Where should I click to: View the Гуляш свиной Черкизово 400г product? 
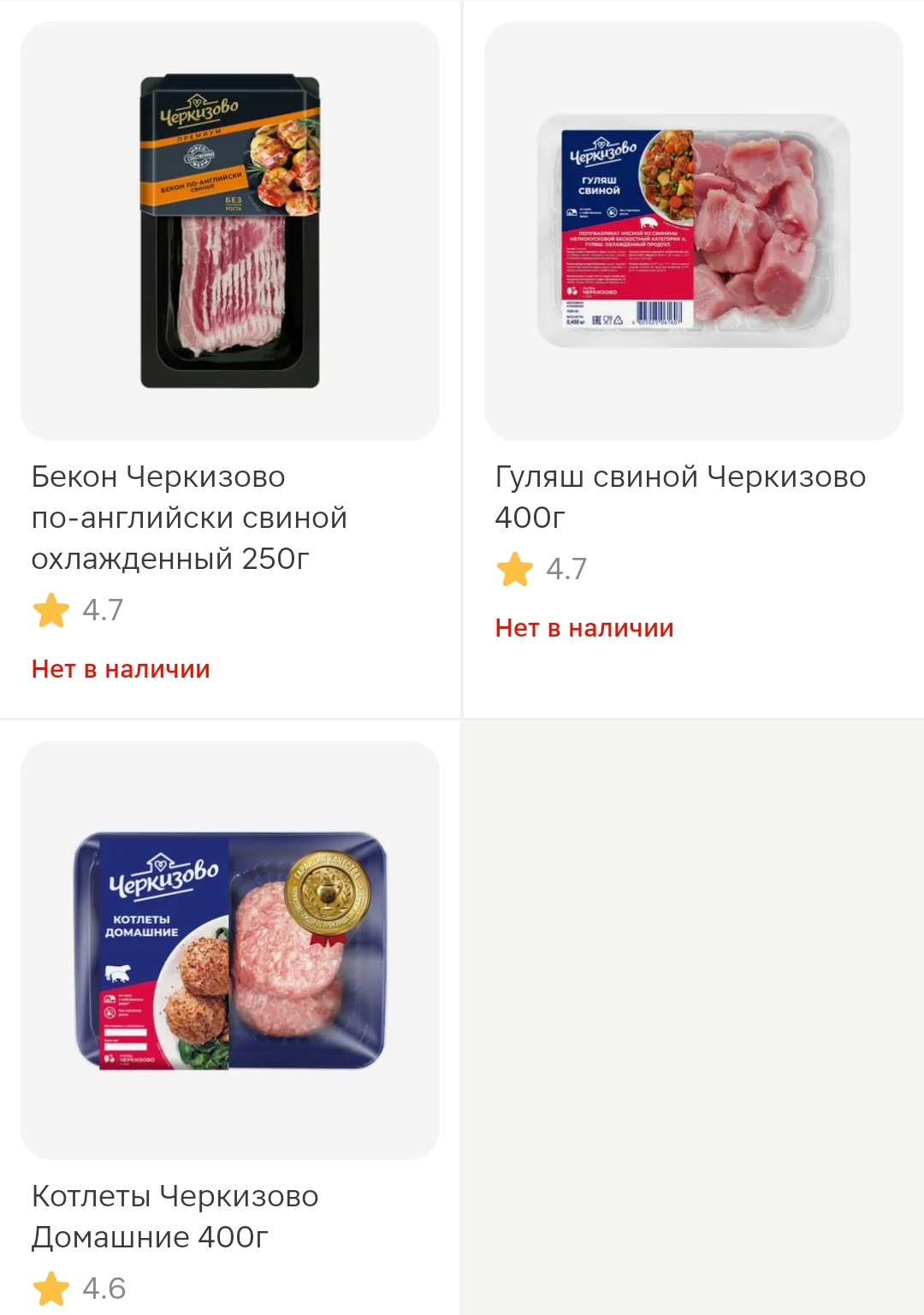(693, 359)
